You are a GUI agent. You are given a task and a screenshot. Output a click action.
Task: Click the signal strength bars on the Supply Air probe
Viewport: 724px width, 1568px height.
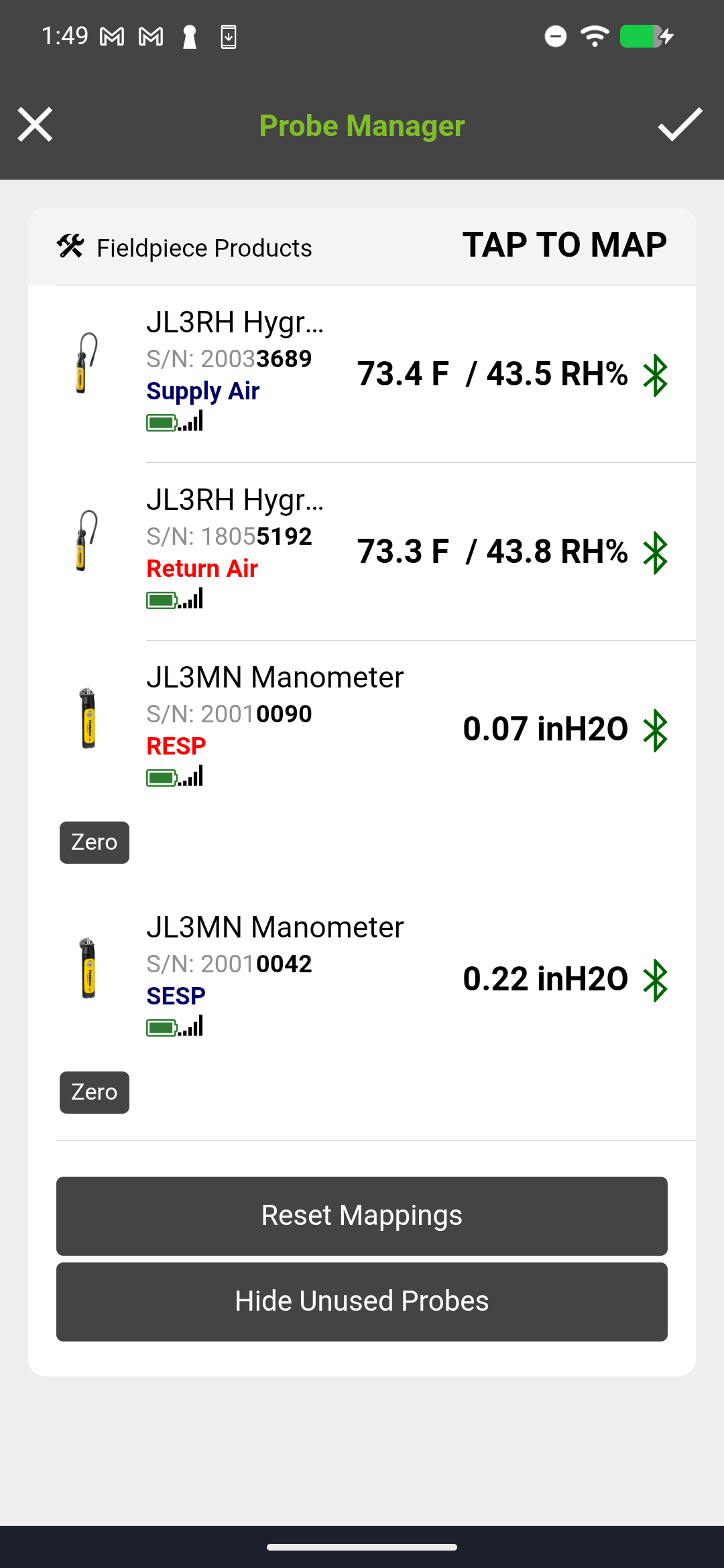click(x=191, y=421)
